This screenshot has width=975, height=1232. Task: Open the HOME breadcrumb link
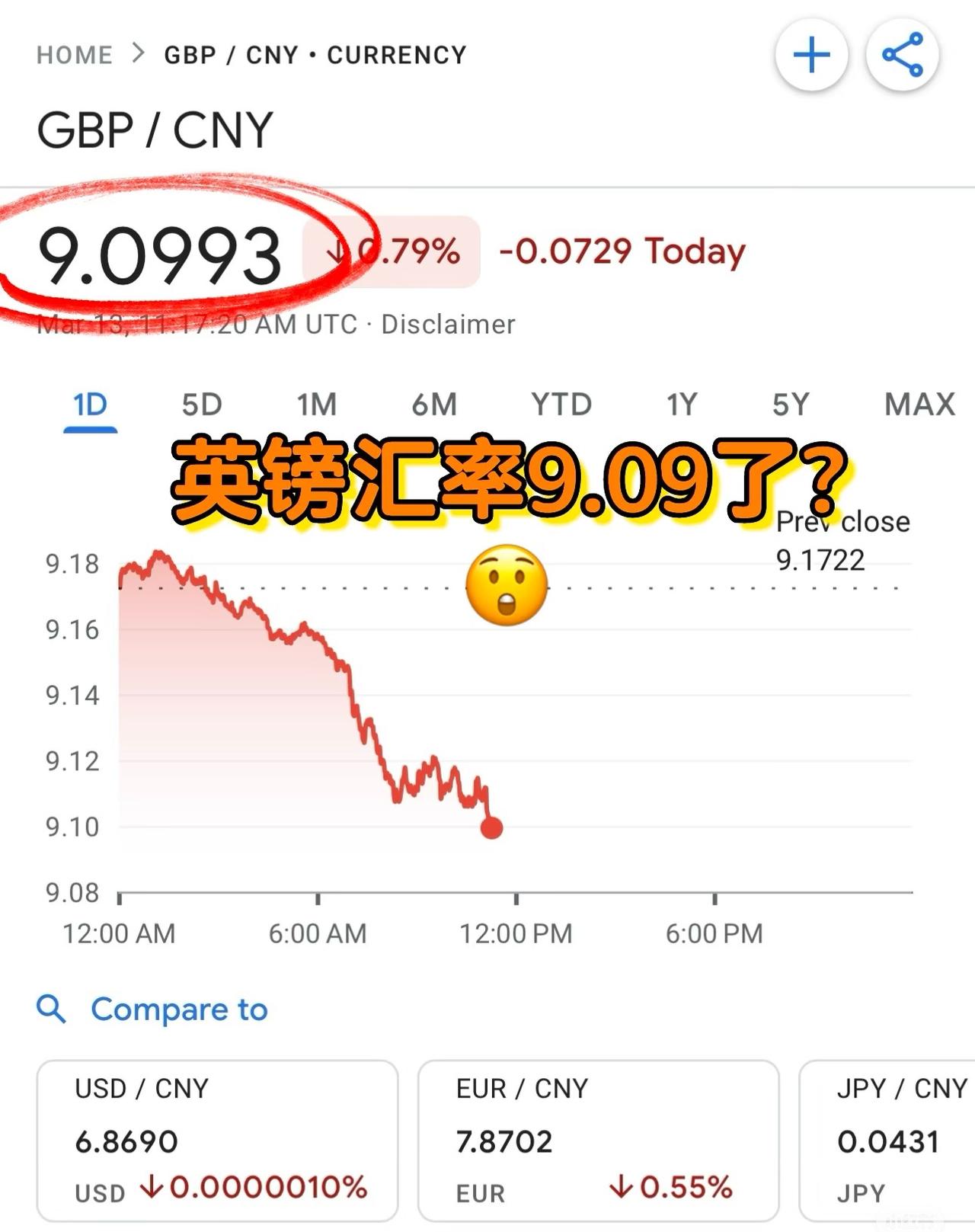[75, 54]
